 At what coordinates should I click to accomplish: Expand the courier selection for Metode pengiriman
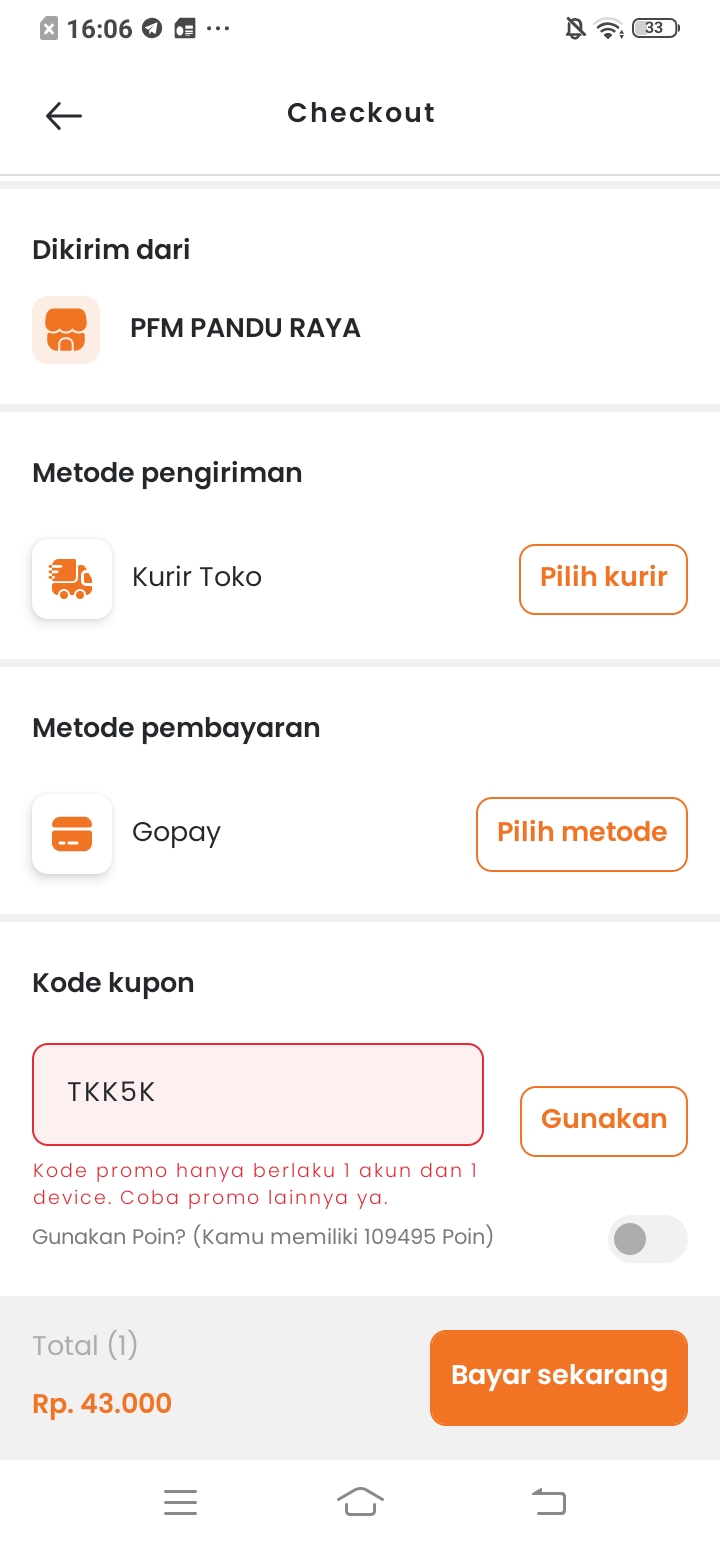pyautogui.click(x=603, y=578)
